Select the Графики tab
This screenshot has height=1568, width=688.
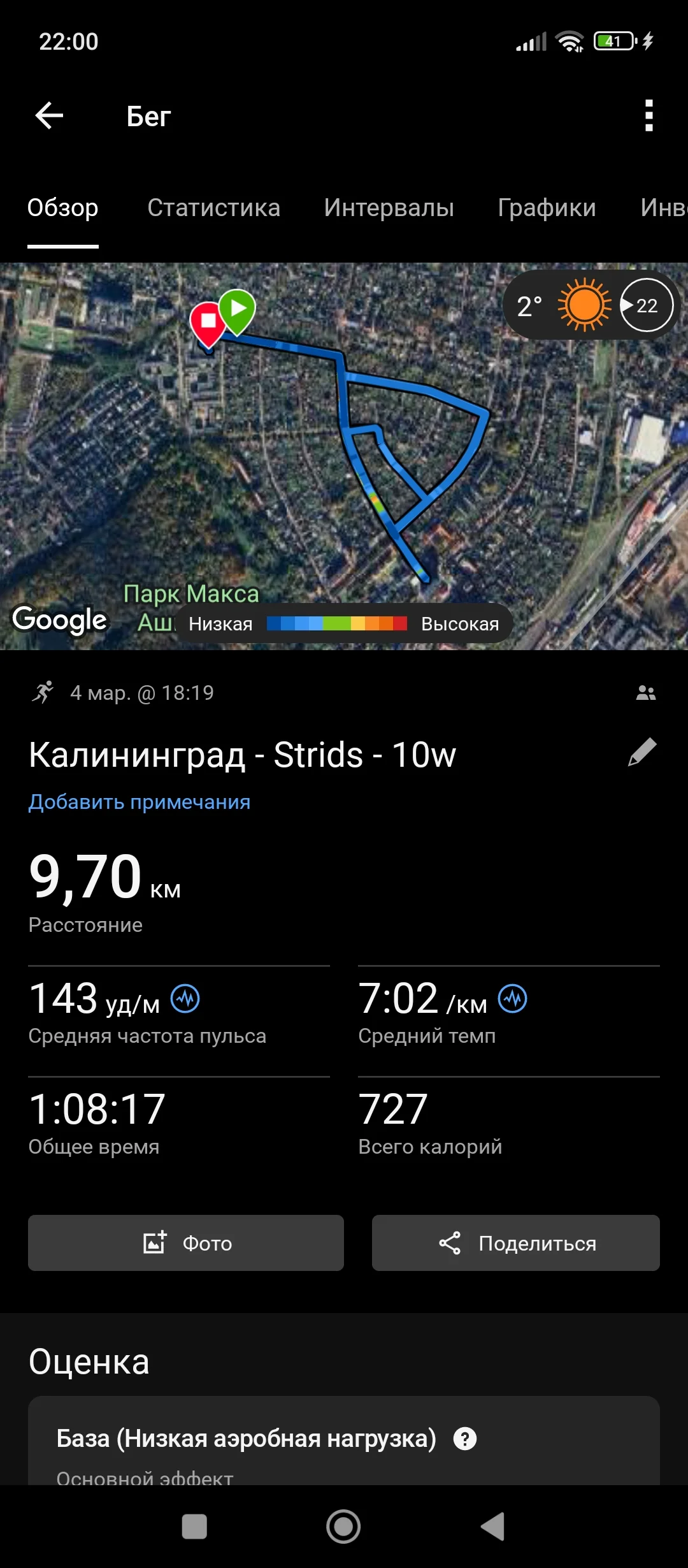point(547,208)
